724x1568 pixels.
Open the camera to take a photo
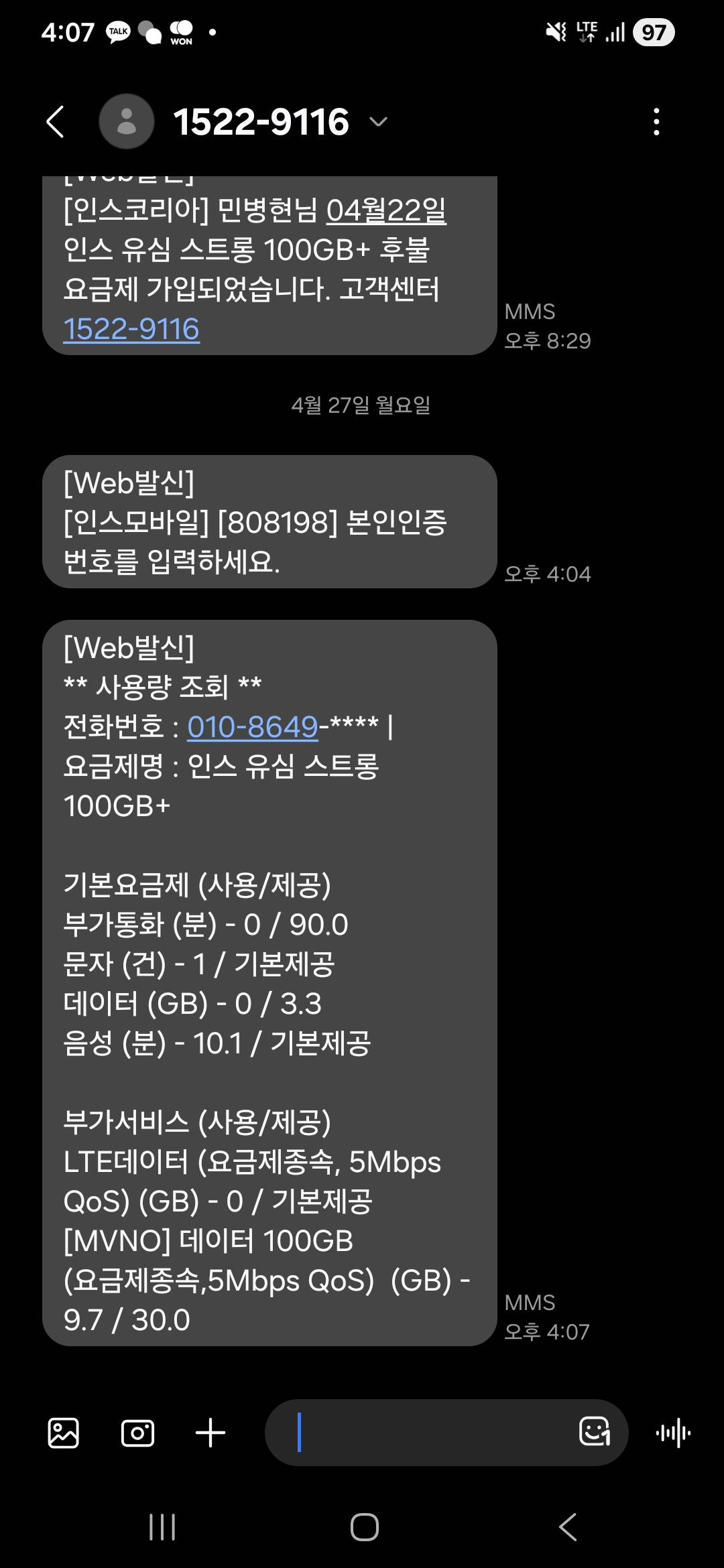pos(137,1433)
